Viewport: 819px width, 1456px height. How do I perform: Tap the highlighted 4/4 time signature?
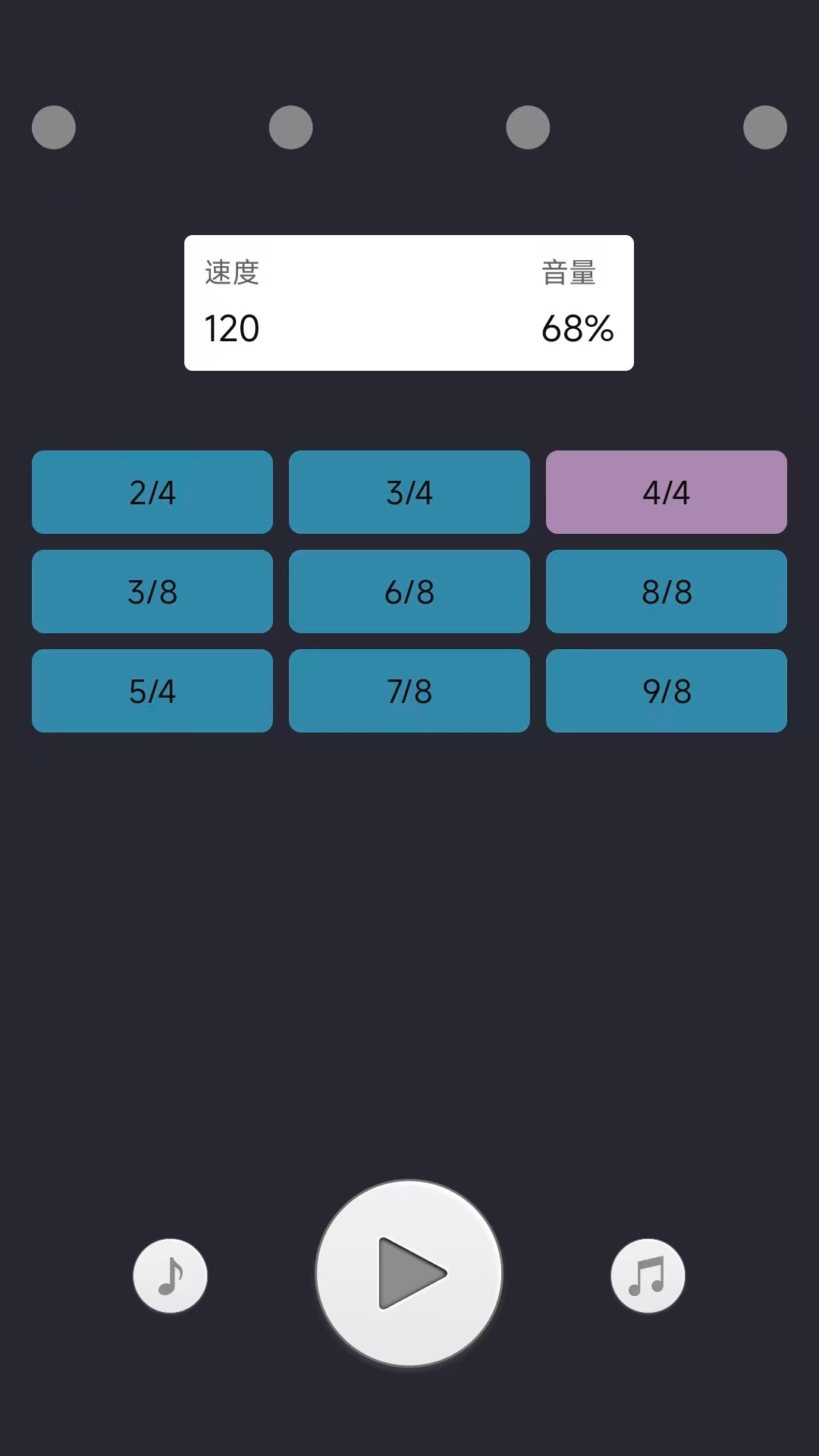coord(666,492)
